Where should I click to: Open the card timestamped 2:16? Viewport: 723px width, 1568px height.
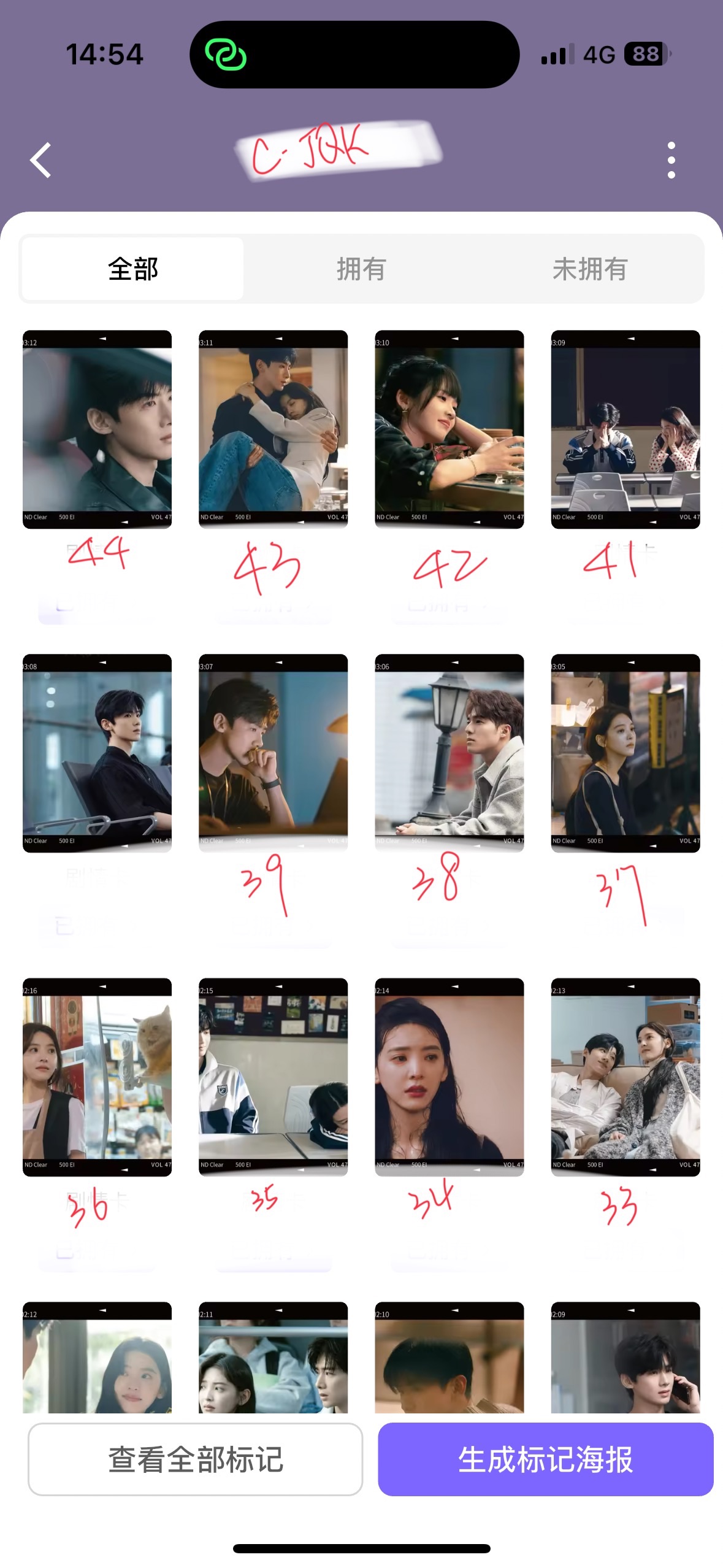point(97,1077)
